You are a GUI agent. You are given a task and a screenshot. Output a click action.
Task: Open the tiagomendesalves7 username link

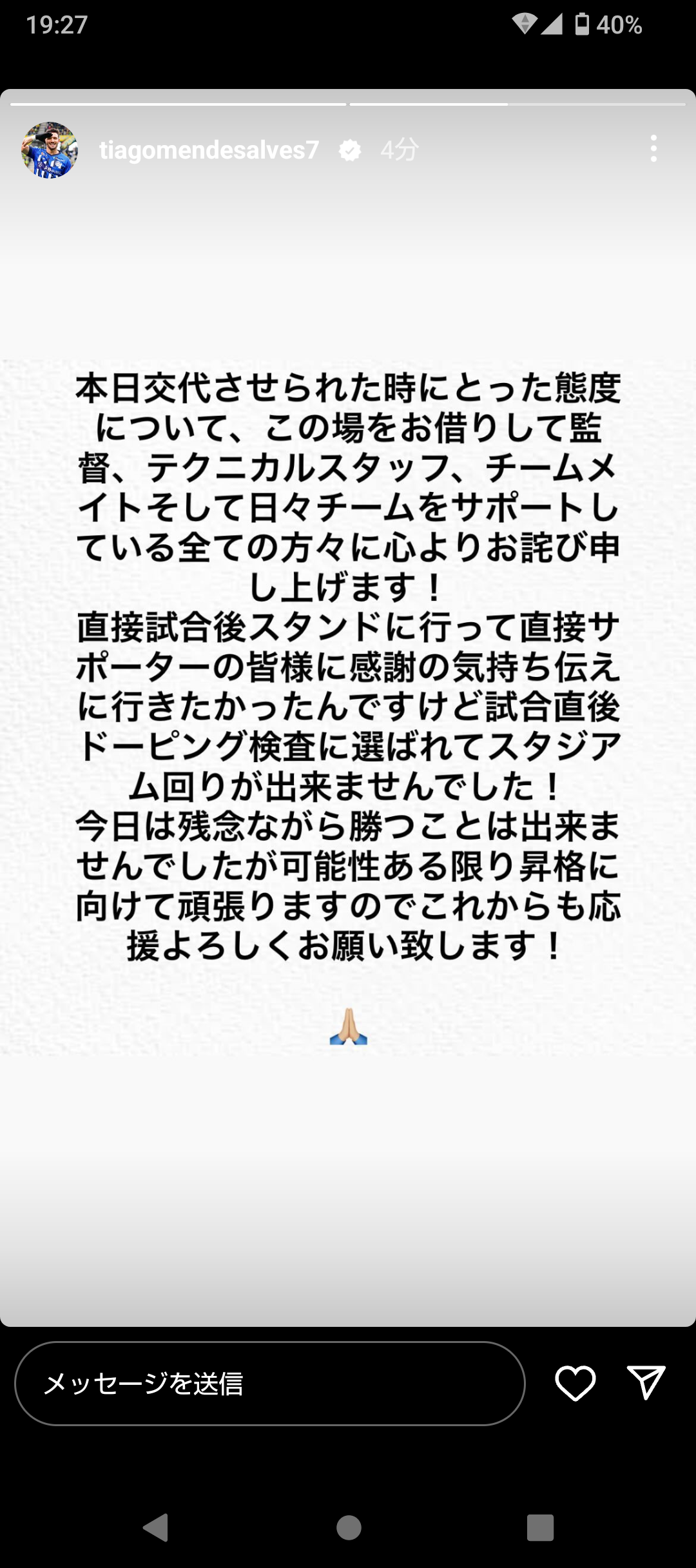tap(209, 150)
